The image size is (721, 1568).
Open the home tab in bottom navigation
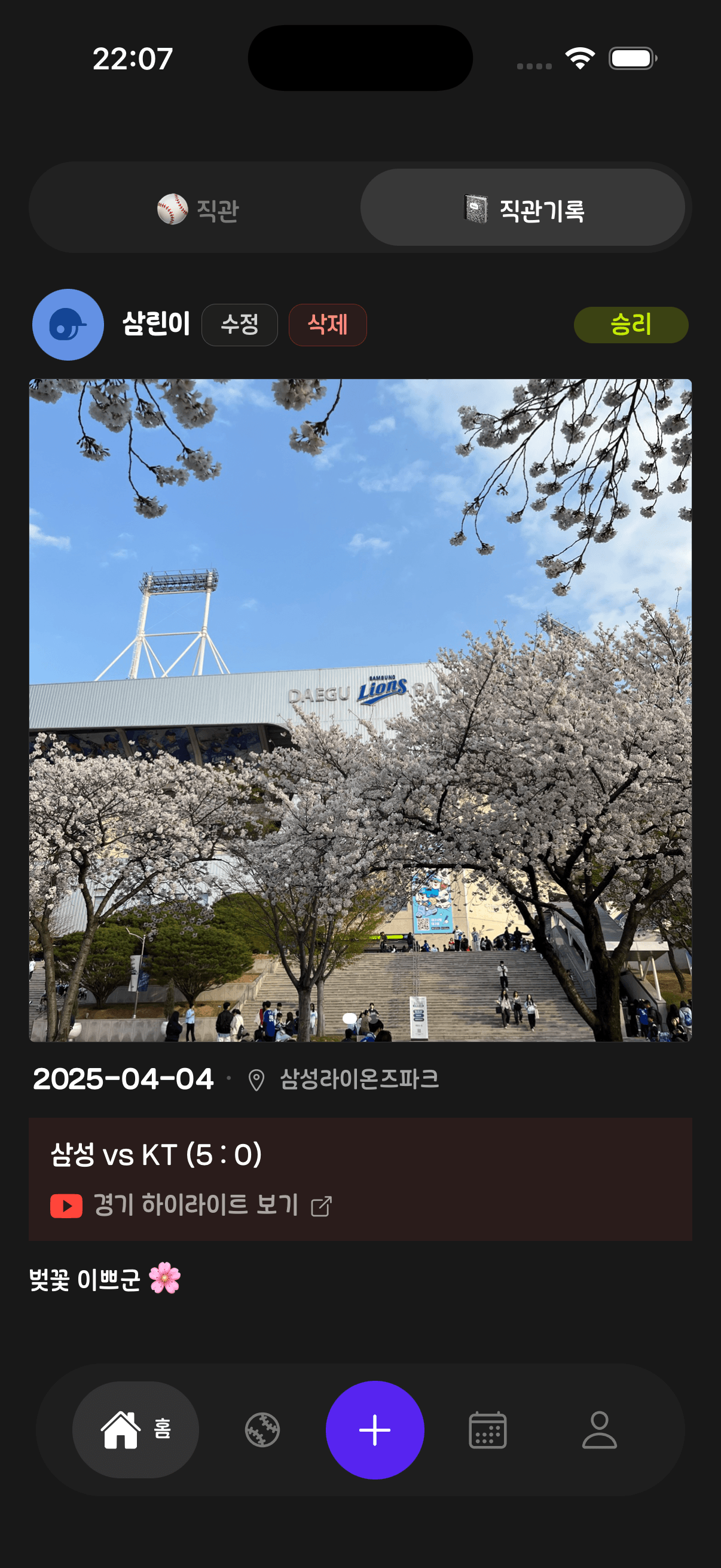point(135,1431)
